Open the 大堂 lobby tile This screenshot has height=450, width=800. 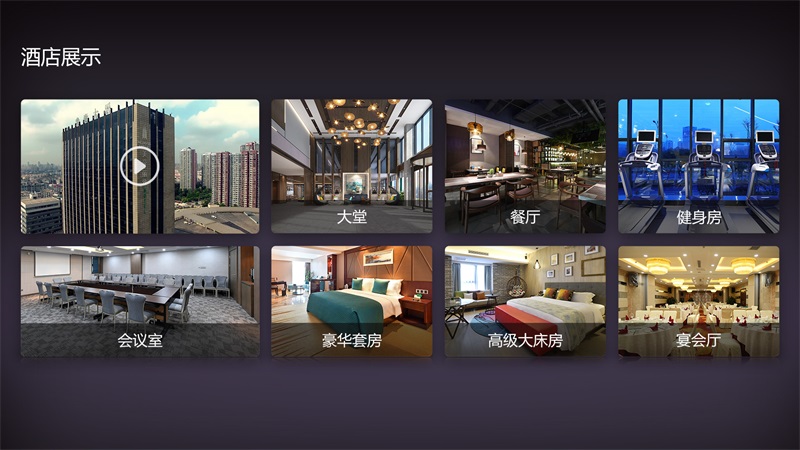pyautogui.click(x=351, y=166)
